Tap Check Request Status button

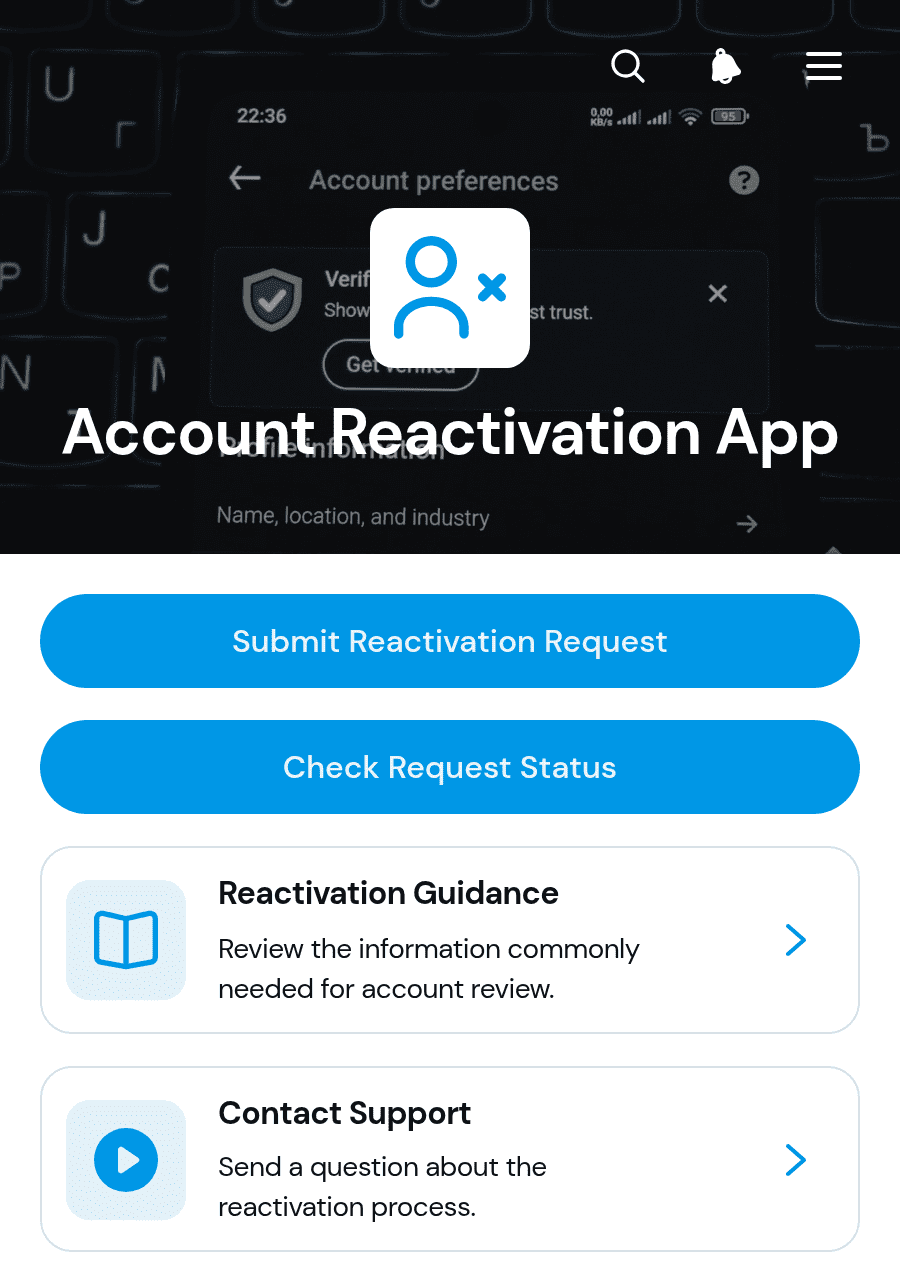click(x=450, y=767)
